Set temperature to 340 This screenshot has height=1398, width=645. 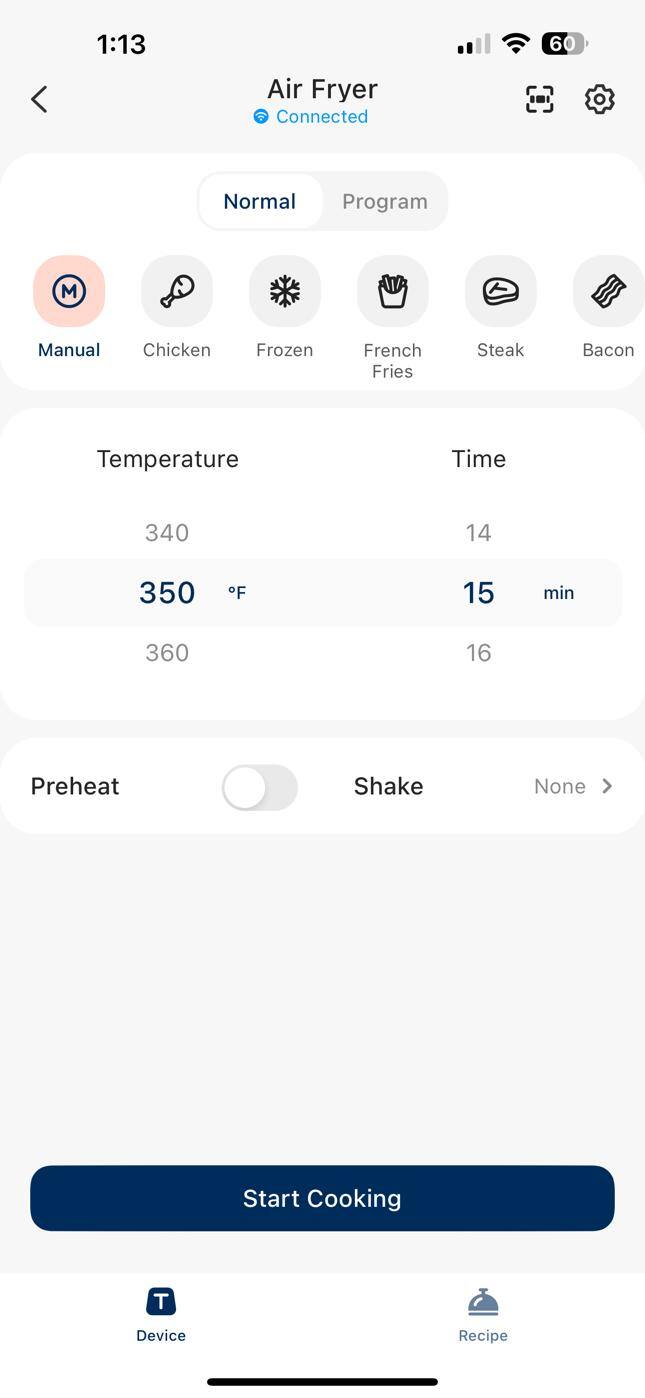coord(167,533)
